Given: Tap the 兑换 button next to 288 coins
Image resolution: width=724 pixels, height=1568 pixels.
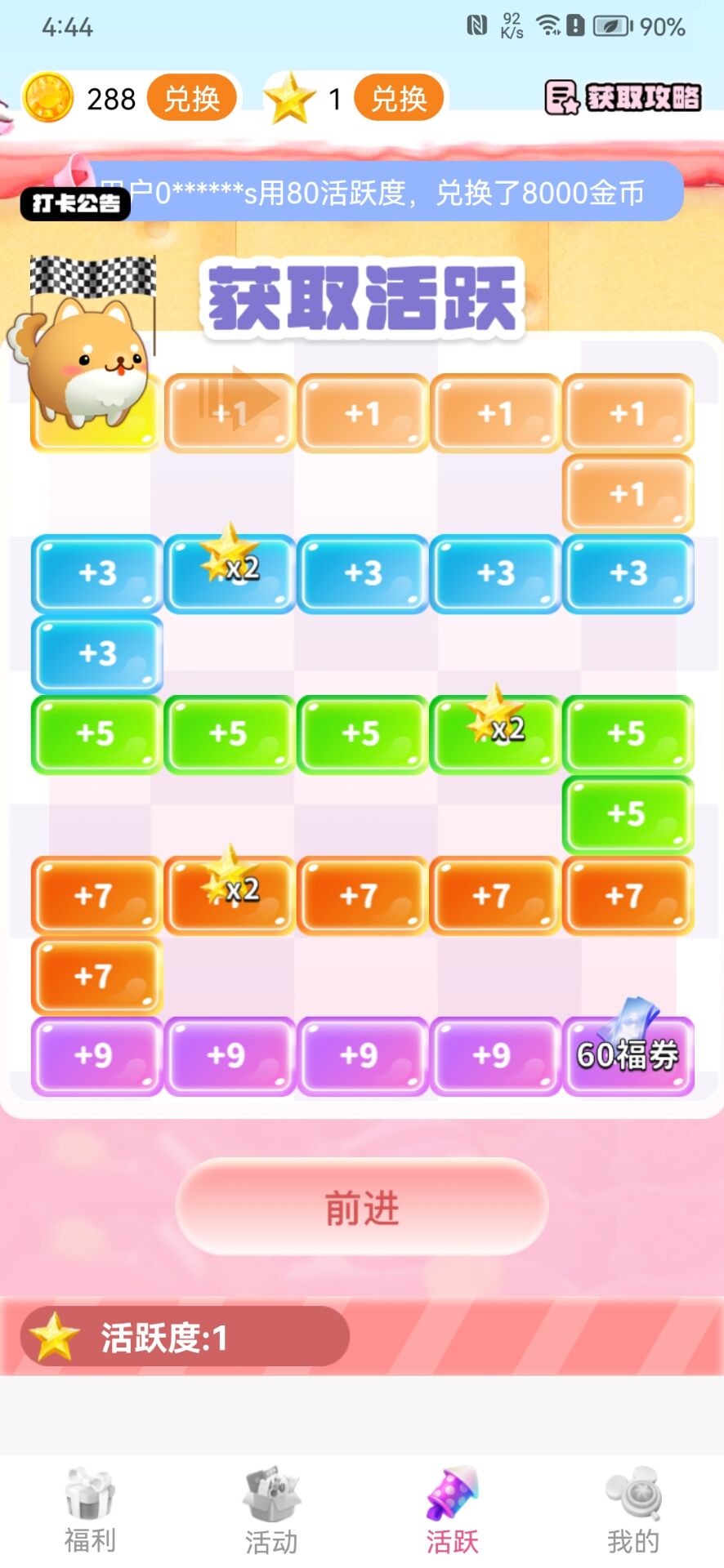Looking at the screenshot, I should [x=191, y=99].
